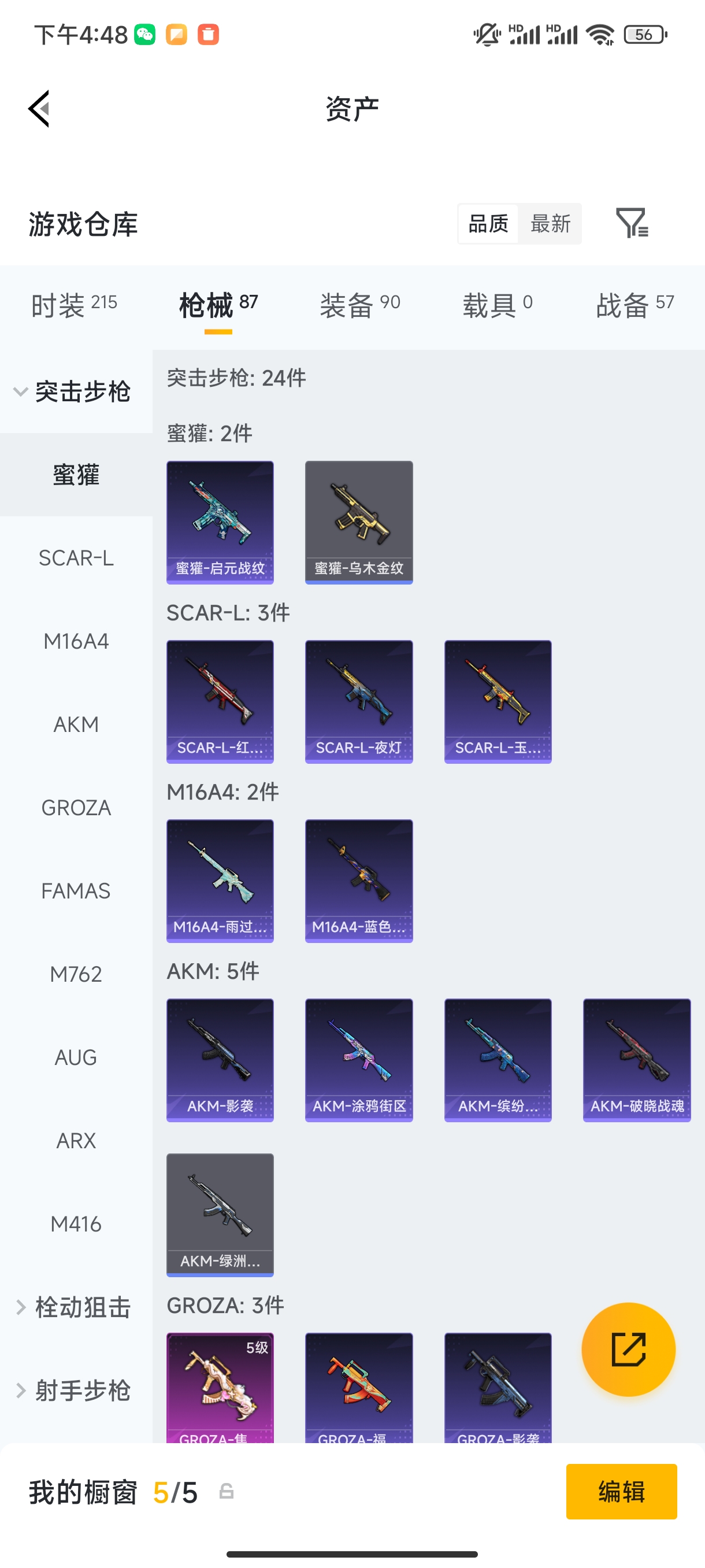Open the 蜜獾-乌木金纹 skin

tap(359, 522)
